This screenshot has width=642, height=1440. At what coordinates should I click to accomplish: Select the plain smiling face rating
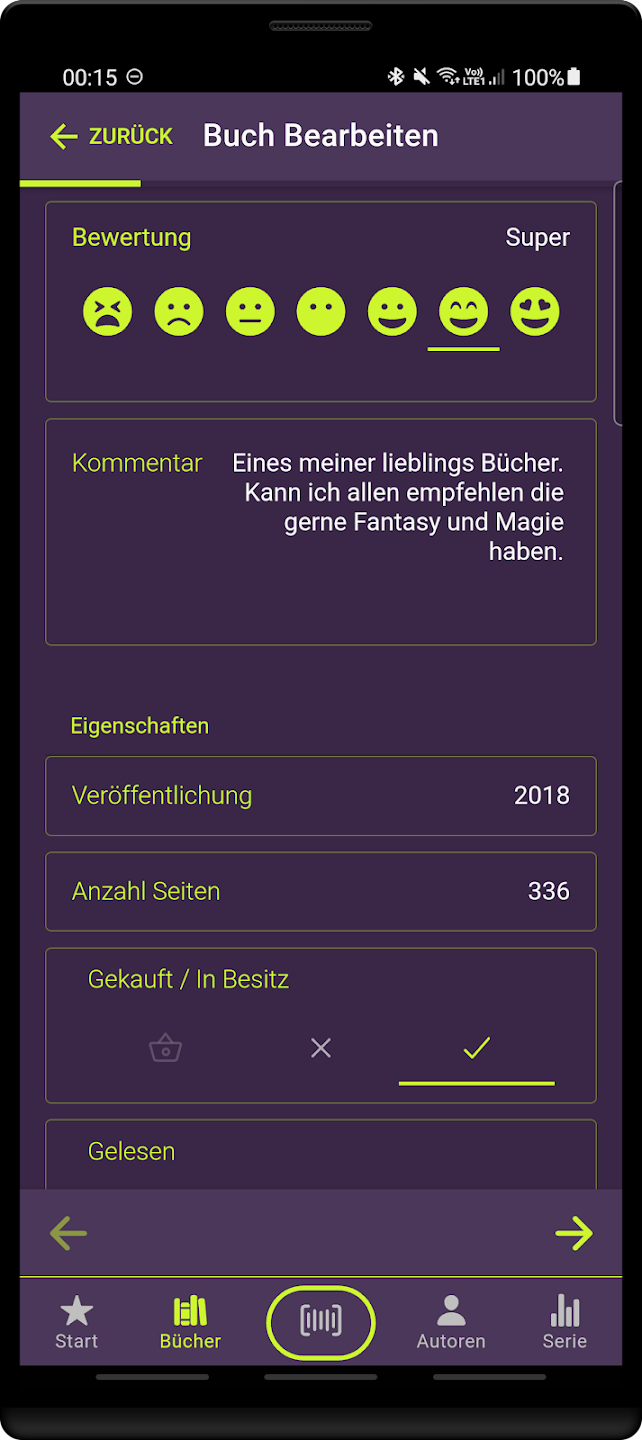(392, 312)
